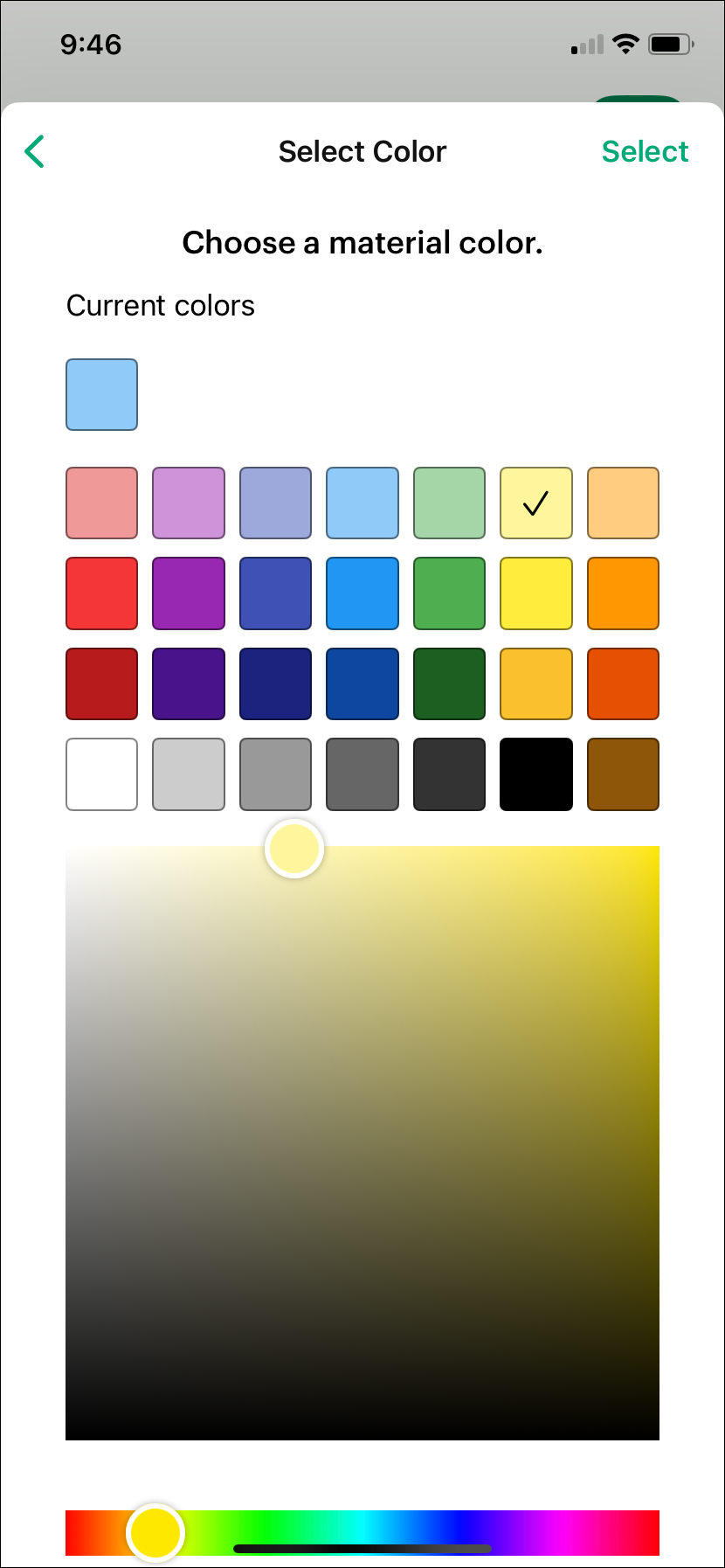Pick the brown swatch

(x=623, y=774)
